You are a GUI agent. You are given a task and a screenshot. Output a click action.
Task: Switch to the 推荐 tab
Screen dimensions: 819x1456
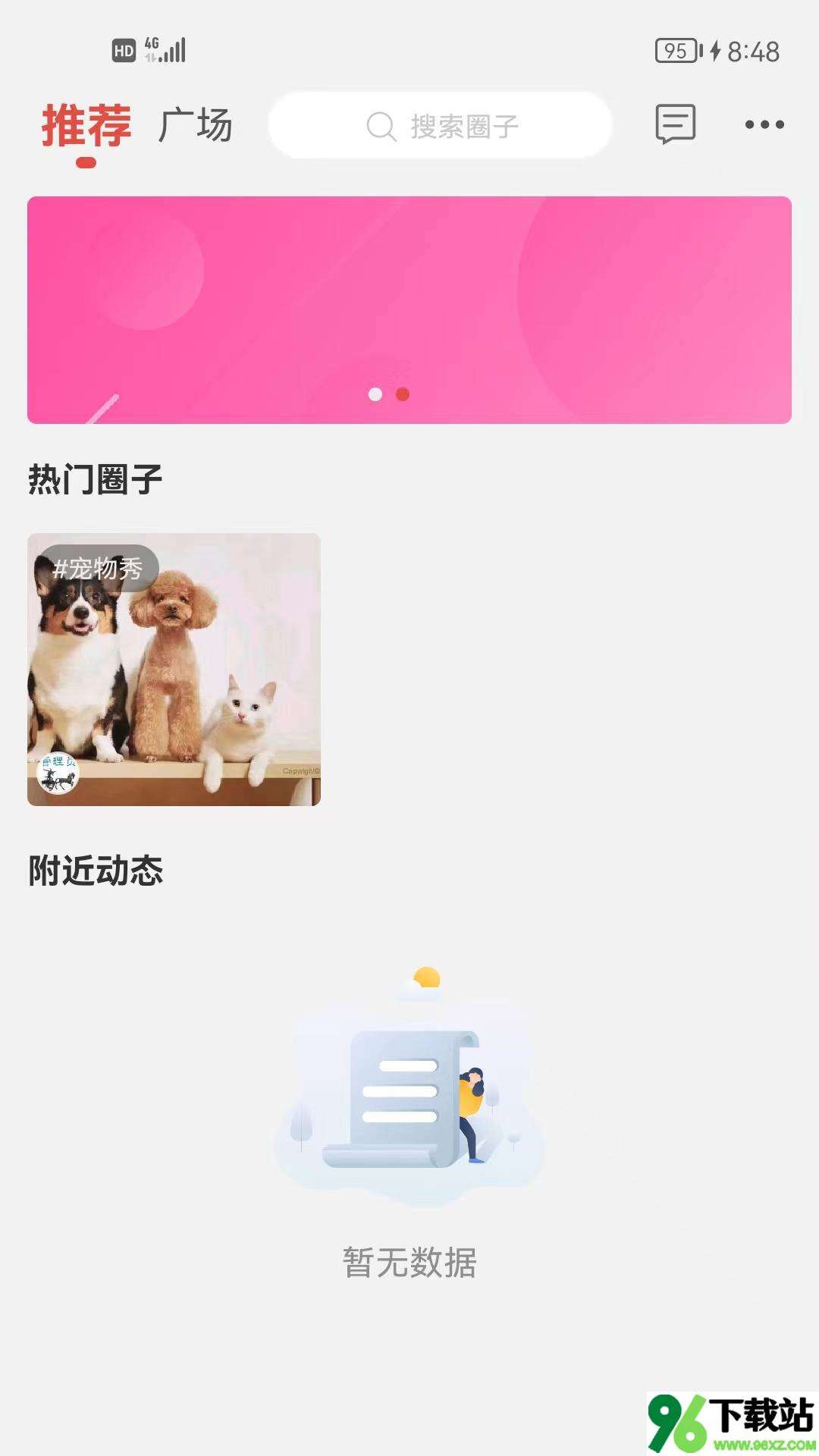pyautogui.click(x=86, y=125)
